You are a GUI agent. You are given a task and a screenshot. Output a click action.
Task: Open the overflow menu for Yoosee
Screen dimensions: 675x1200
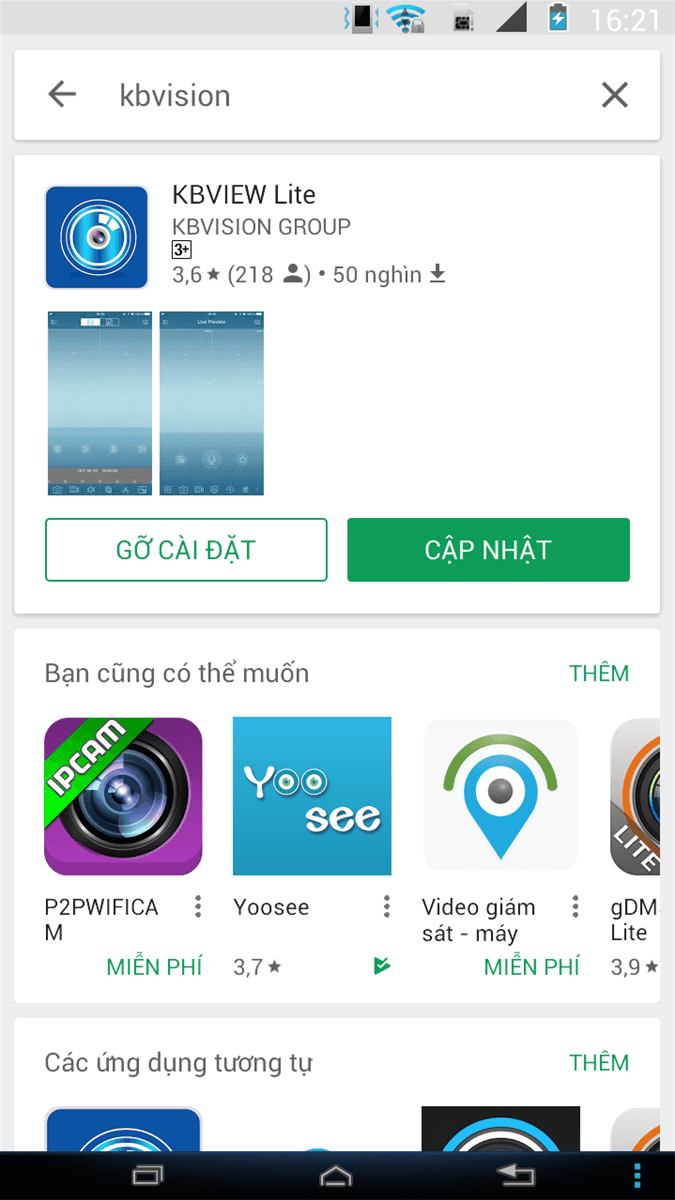pos(387,907)
